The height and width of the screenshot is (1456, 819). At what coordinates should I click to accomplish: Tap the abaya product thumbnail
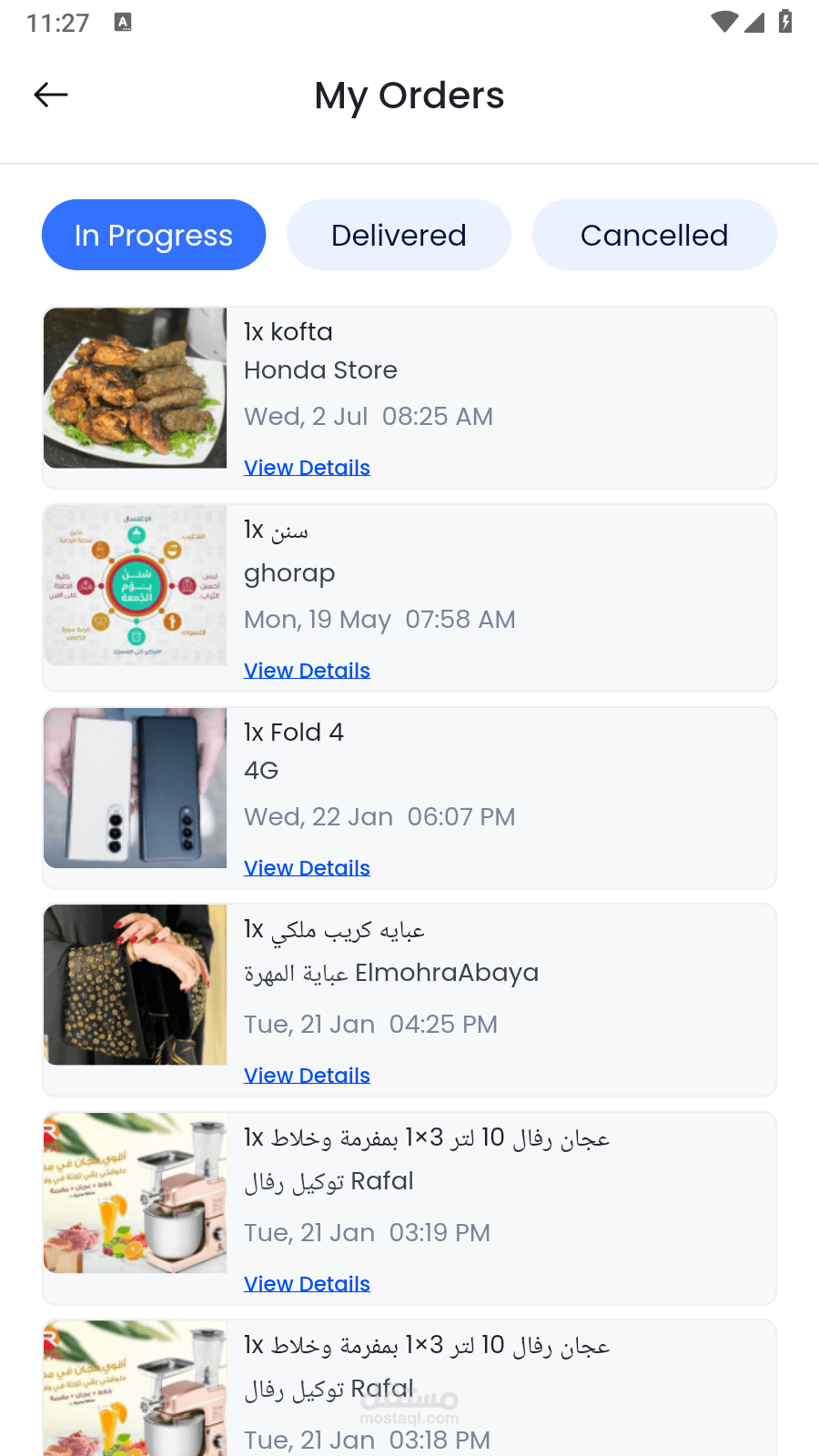[x=135, y=985]
